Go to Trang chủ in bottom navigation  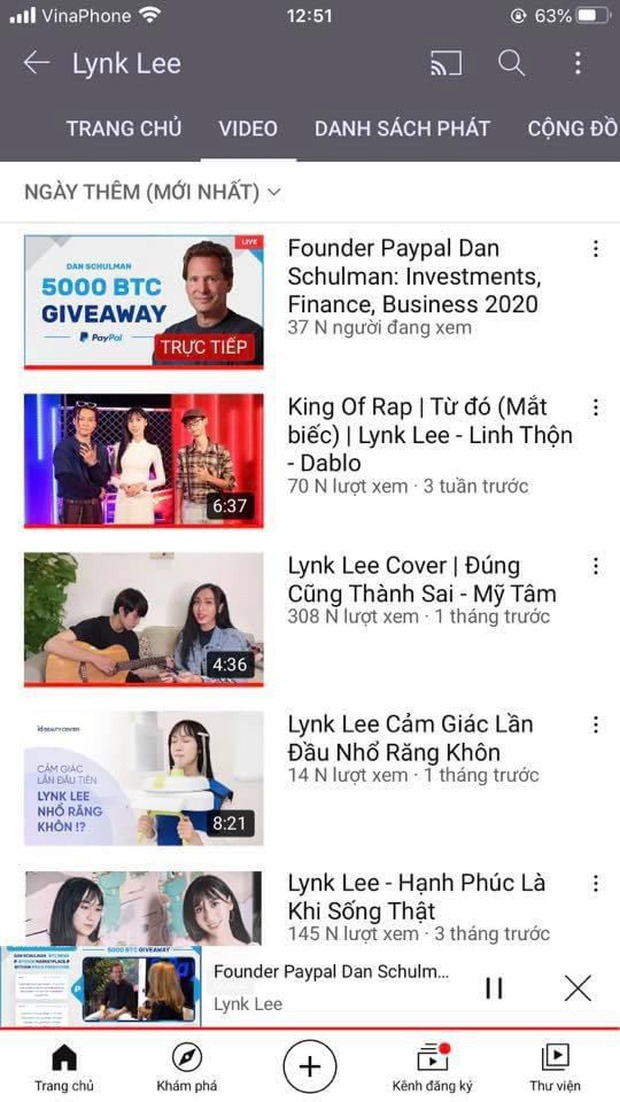pos(64,1067)
